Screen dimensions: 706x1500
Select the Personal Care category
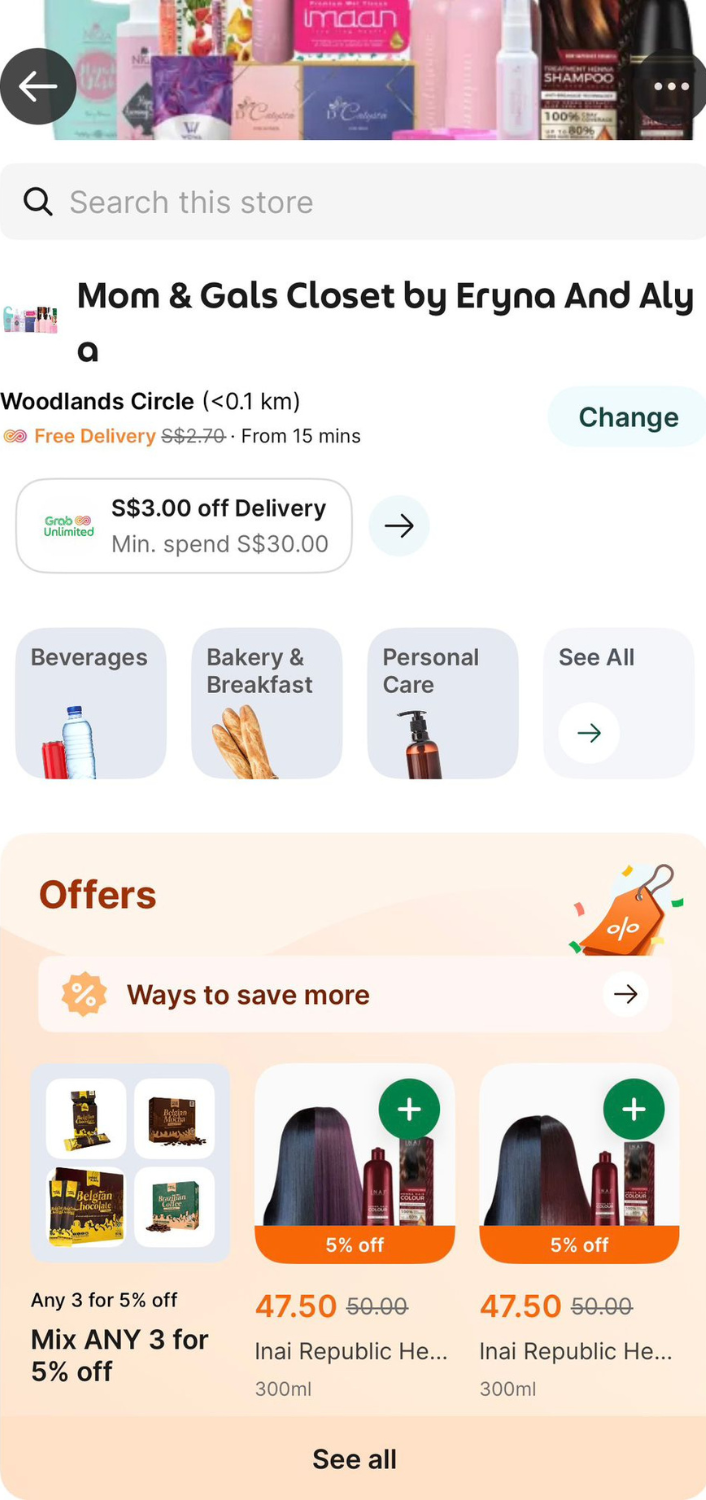(443, 703)
